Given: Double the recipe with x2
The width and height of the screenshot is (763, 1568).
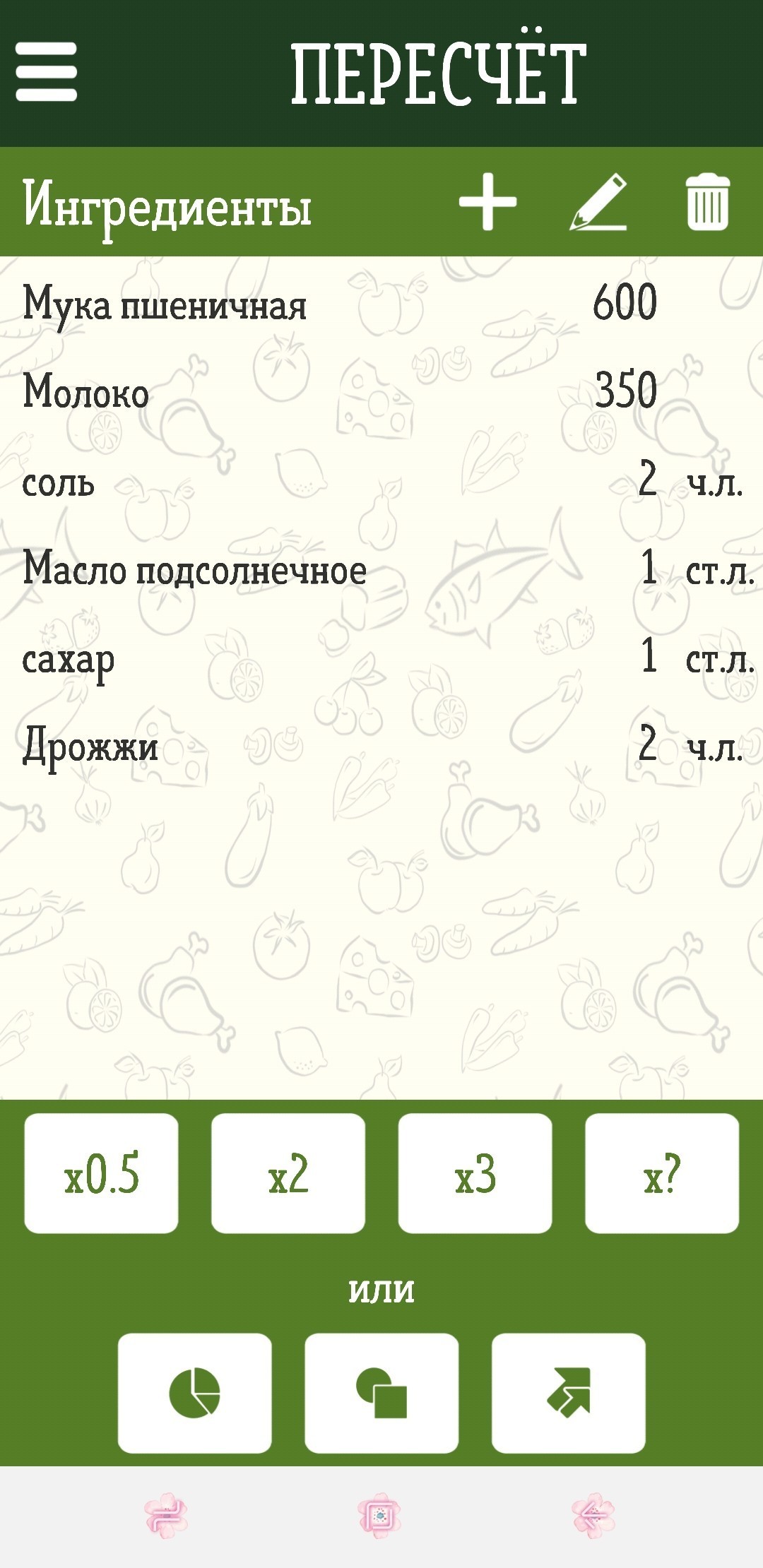Looking at the screenshot, I should click(288, 1173).
